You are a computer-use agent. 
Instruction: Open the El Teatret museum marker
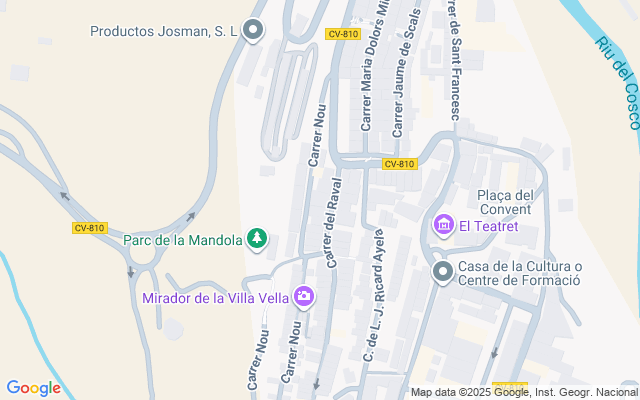click(x=443, y=226)
